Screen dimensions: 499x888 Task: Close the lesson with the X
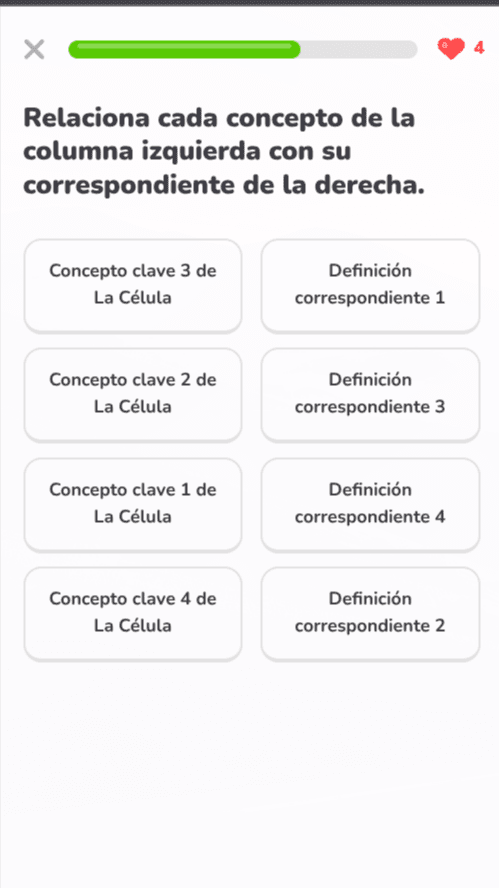click(x=34, y=50)
